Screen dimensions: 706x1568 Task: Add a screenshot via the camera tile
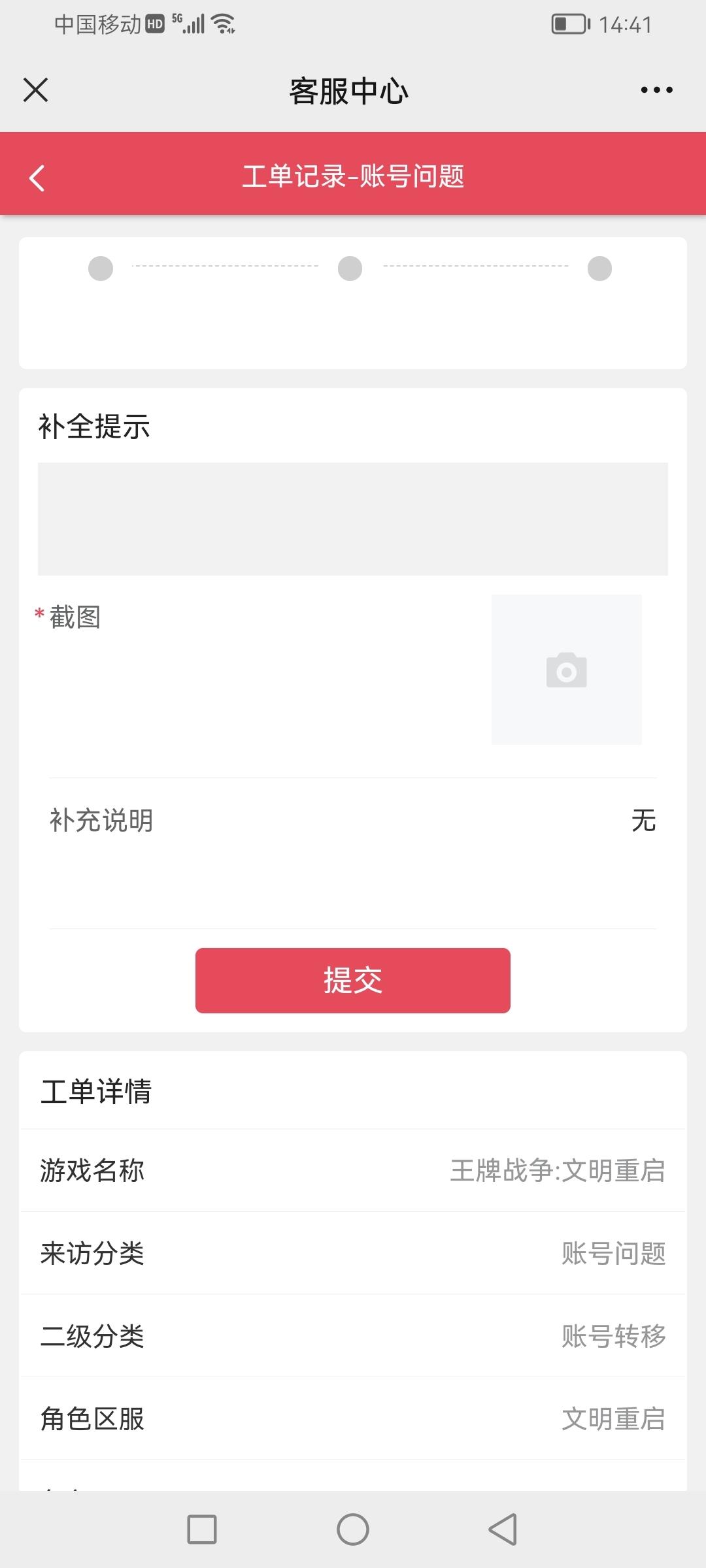(566, 670)
